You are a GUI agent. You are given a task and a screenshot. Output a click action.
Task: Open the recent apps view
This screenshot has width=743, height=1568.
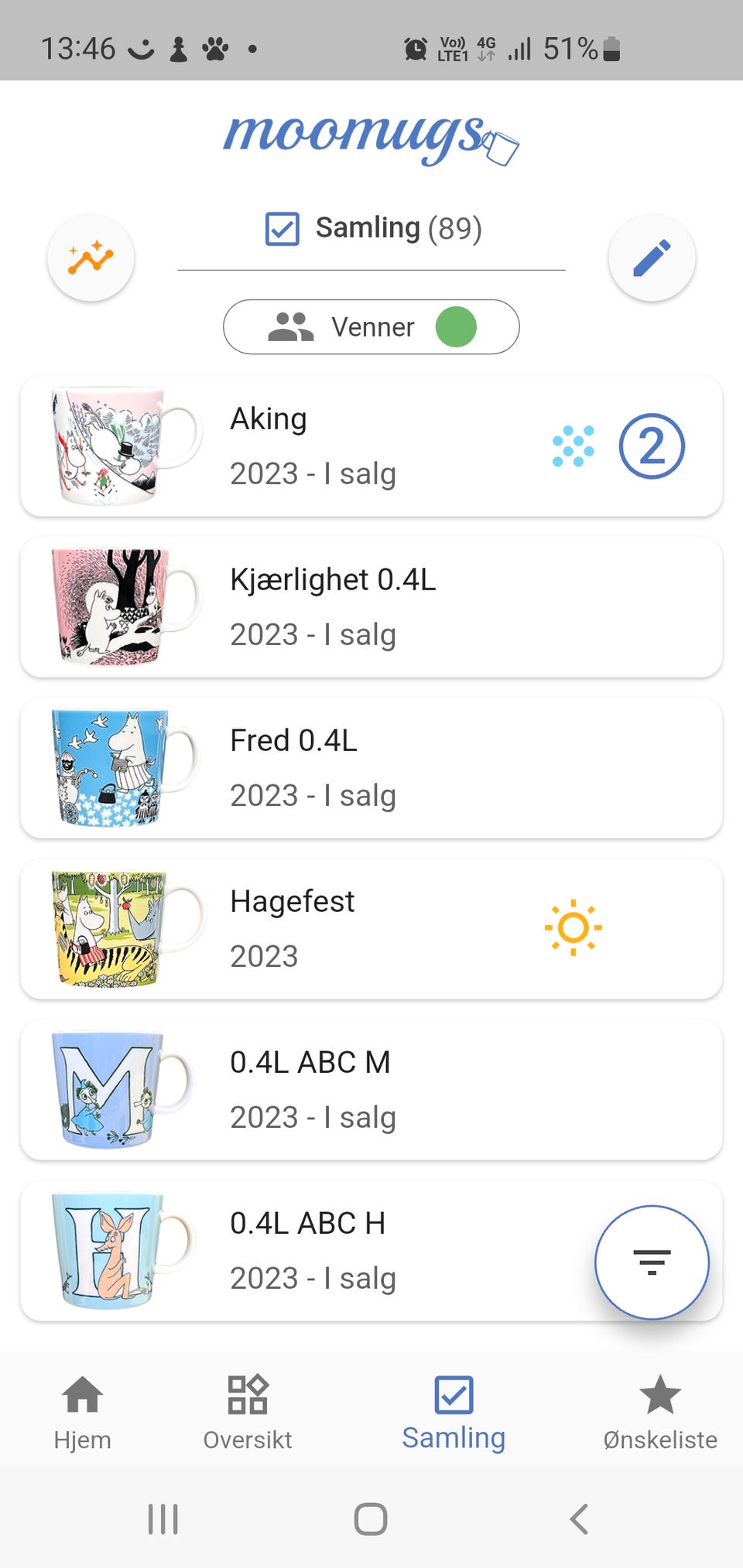163,1519
